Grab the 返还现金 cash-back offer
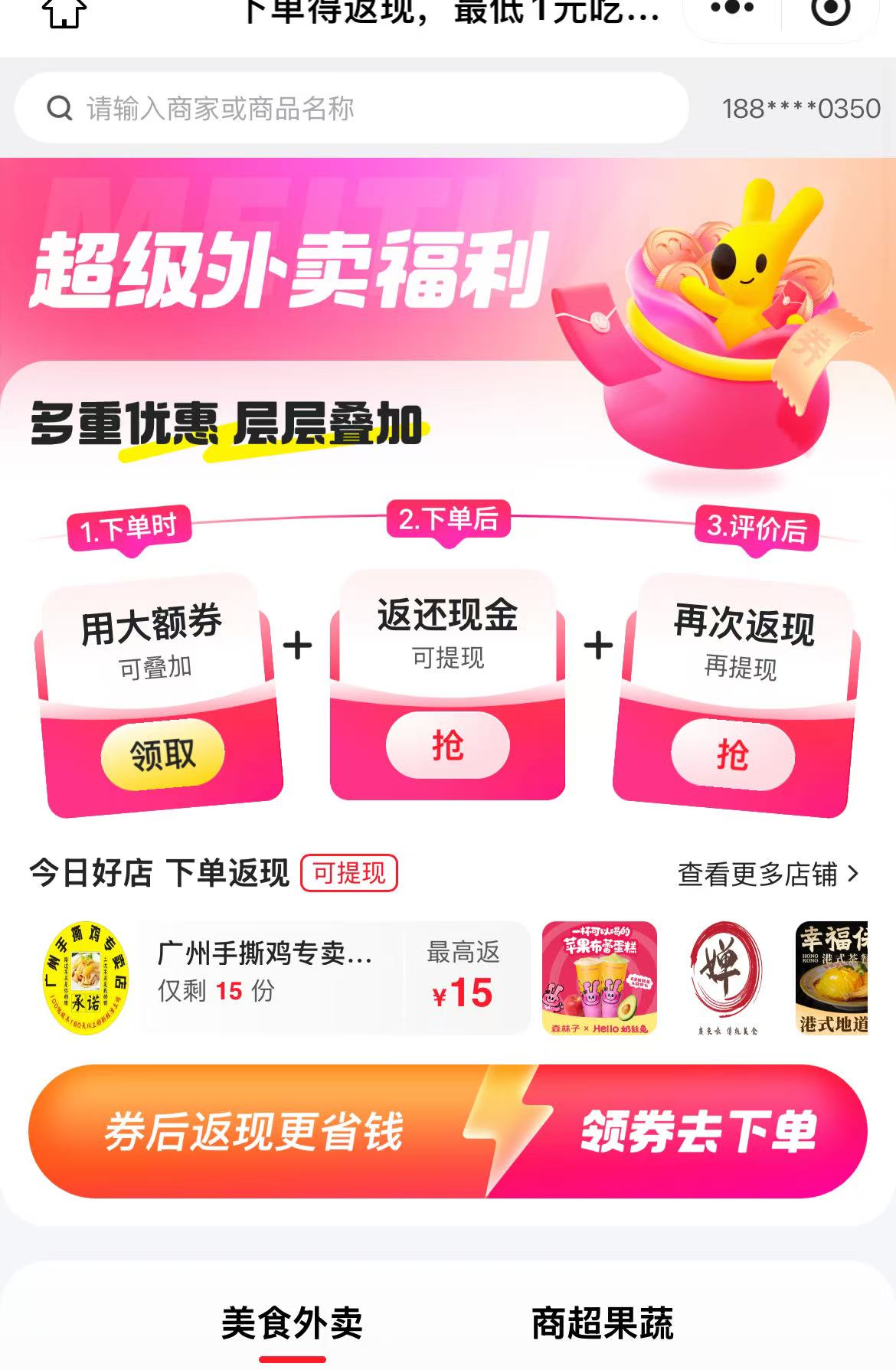This screenshot has height=1370, width=896. tap(447, 745)
